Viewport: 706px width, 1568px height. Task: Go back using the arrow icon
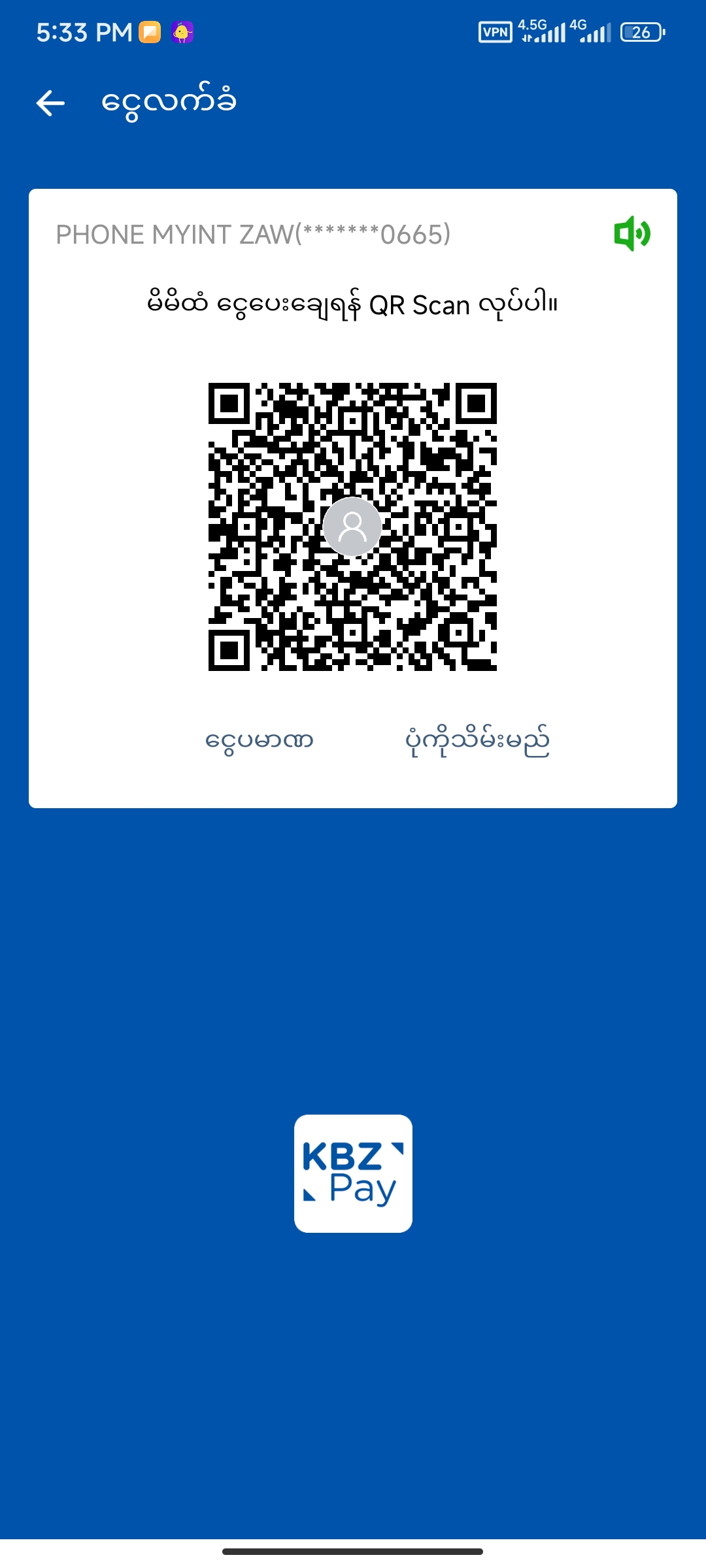pyautogui.click(x=50, y=103)
